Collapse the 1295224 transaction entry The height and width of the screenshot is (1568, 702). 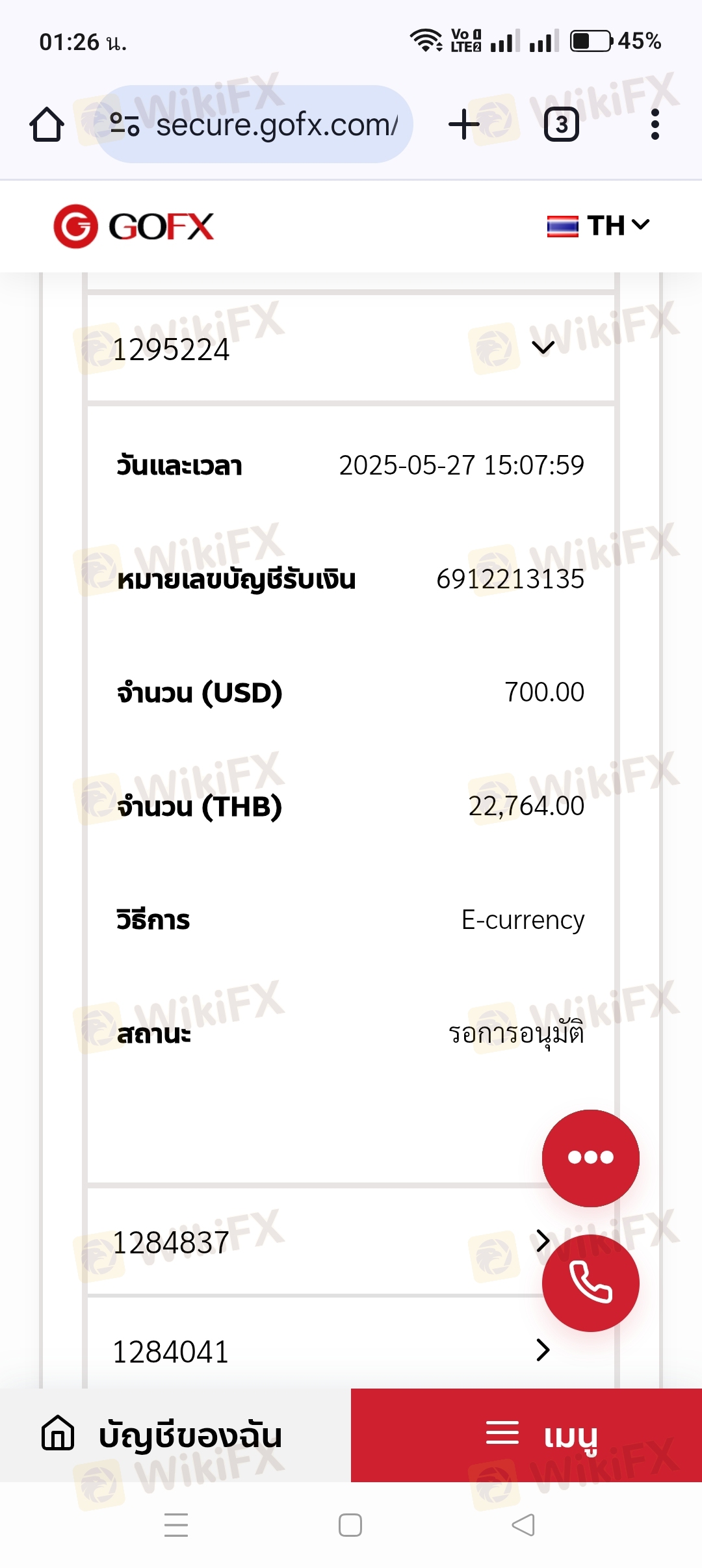[x=351, y=348]
